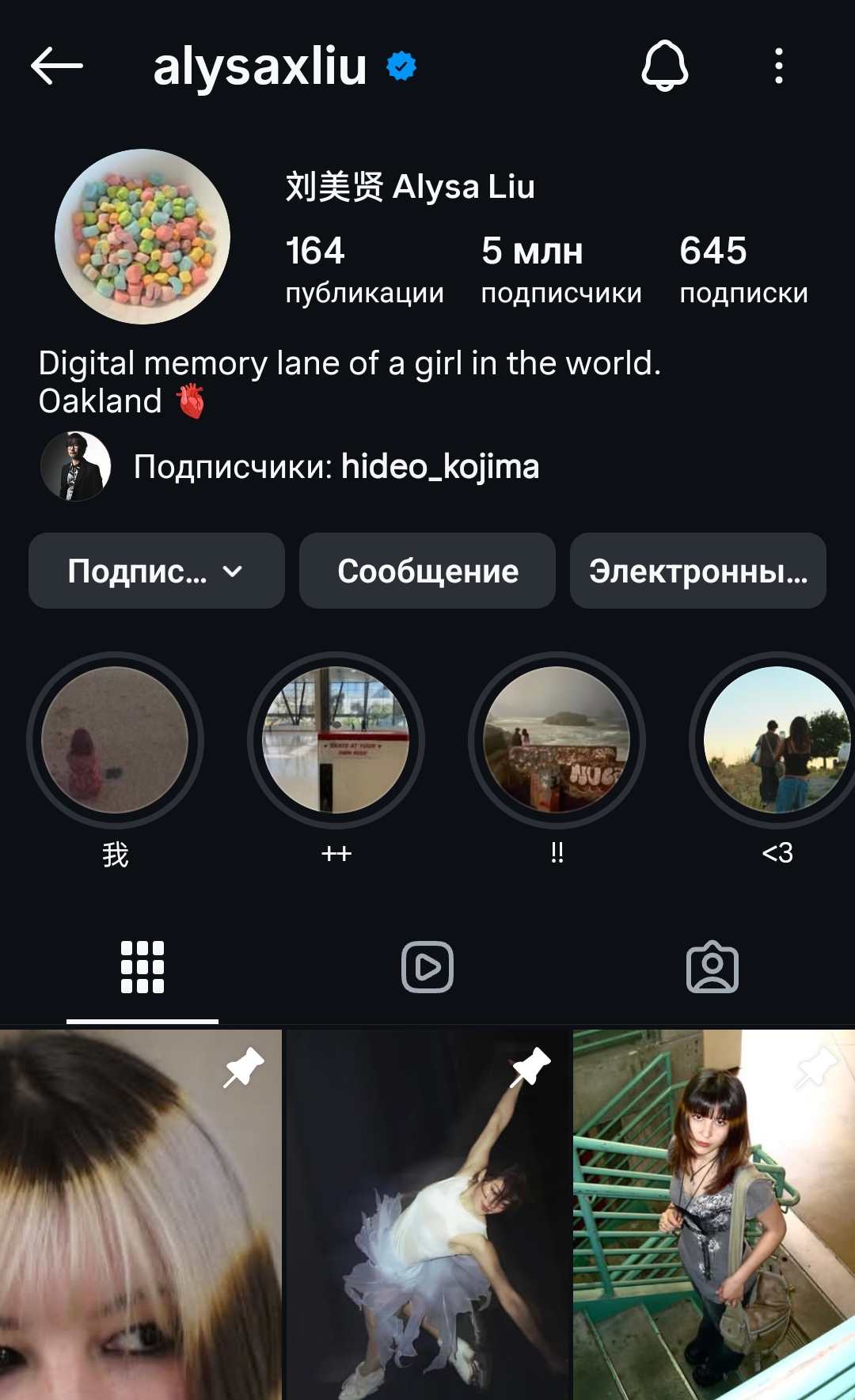View the profile picture of Alysa Liu
The height and width of the screenshot is (1400, 855).
(142, 237)
